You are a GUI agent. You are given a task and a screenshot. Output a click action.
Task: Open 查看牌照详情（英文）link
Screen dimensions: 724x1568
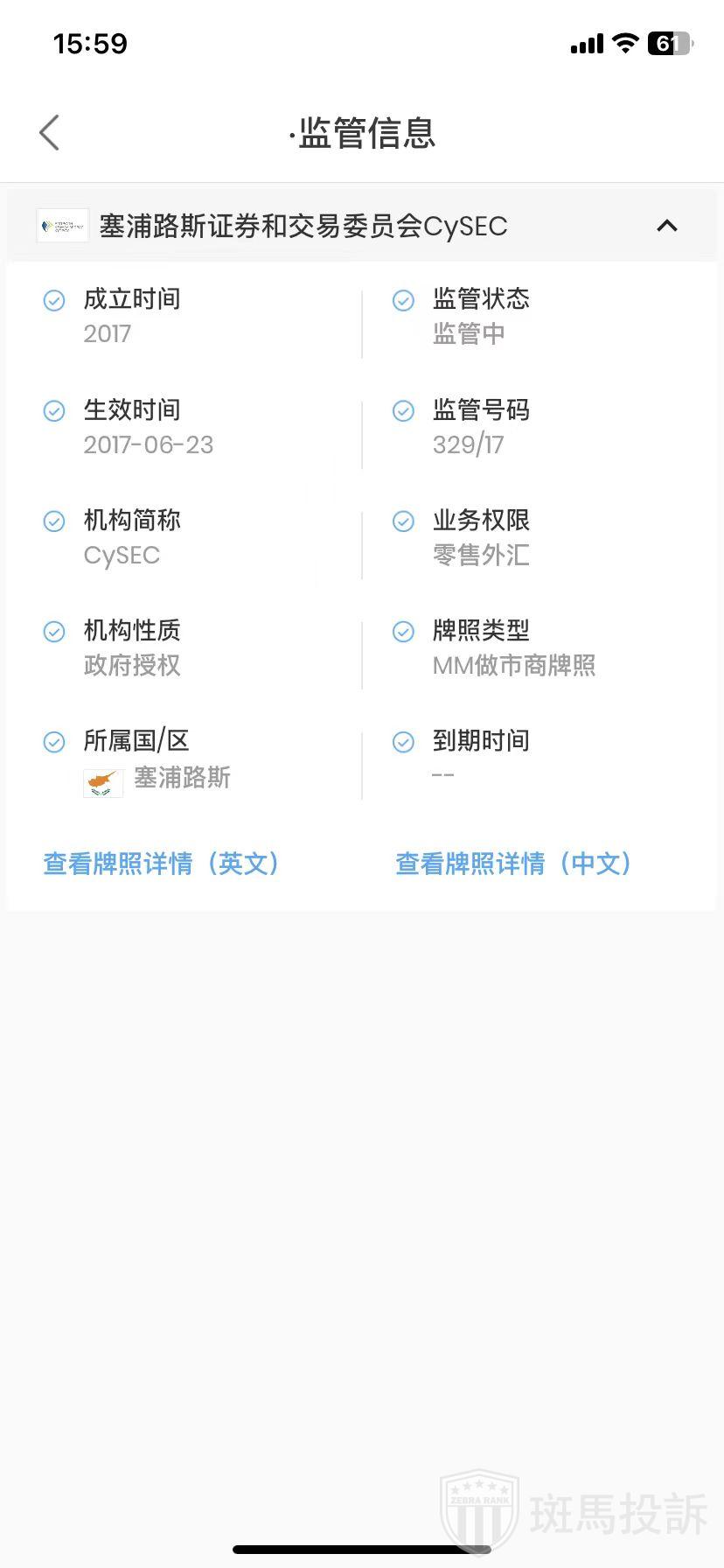[162, 864]
